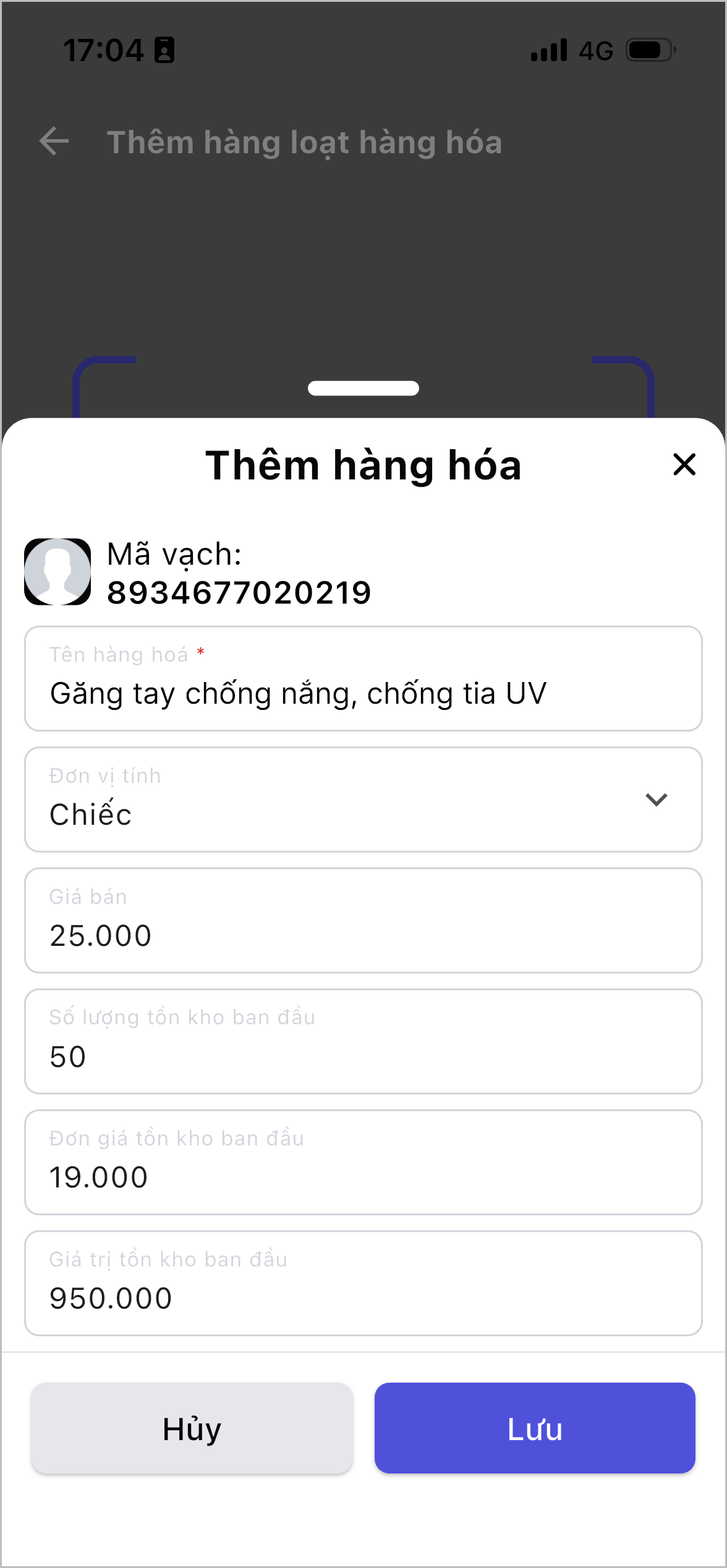
Task: Edit Số lượng tồn kho ban đầu
Action: click(363, 1055)
